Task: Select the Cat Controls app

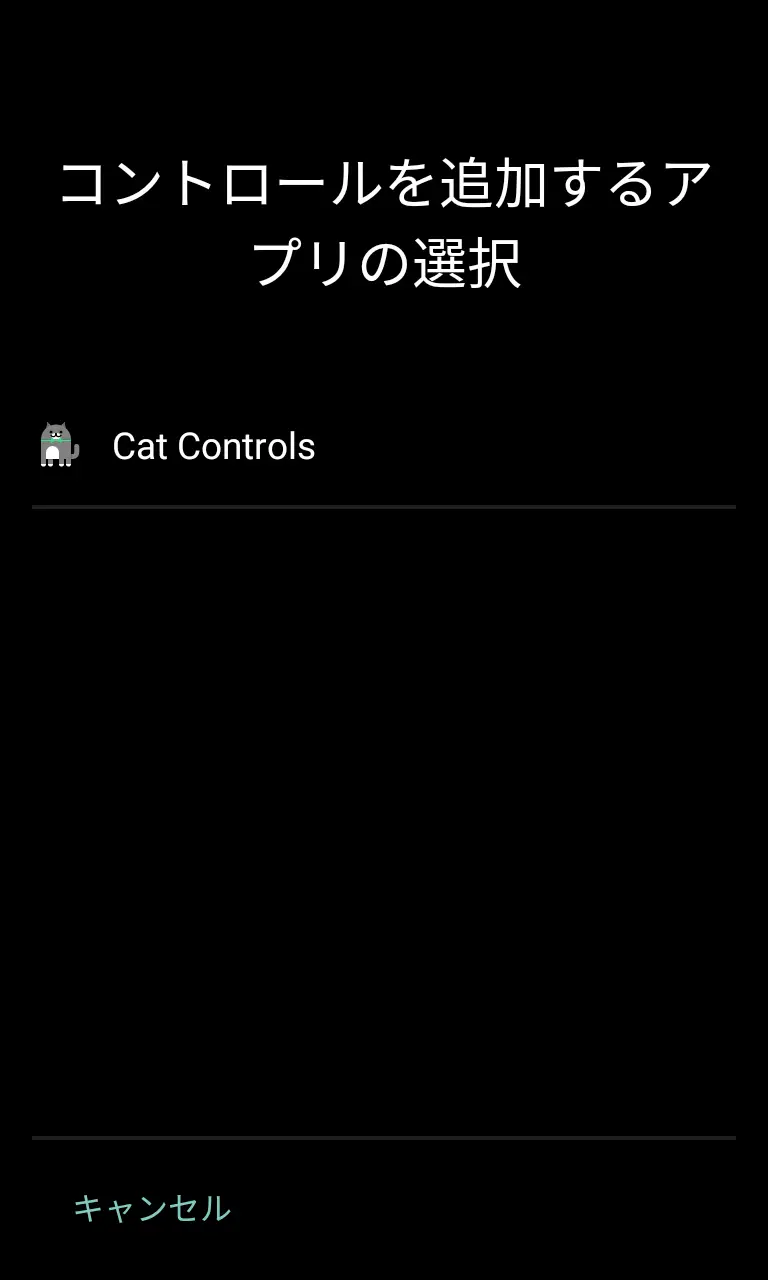Action: 213,446
